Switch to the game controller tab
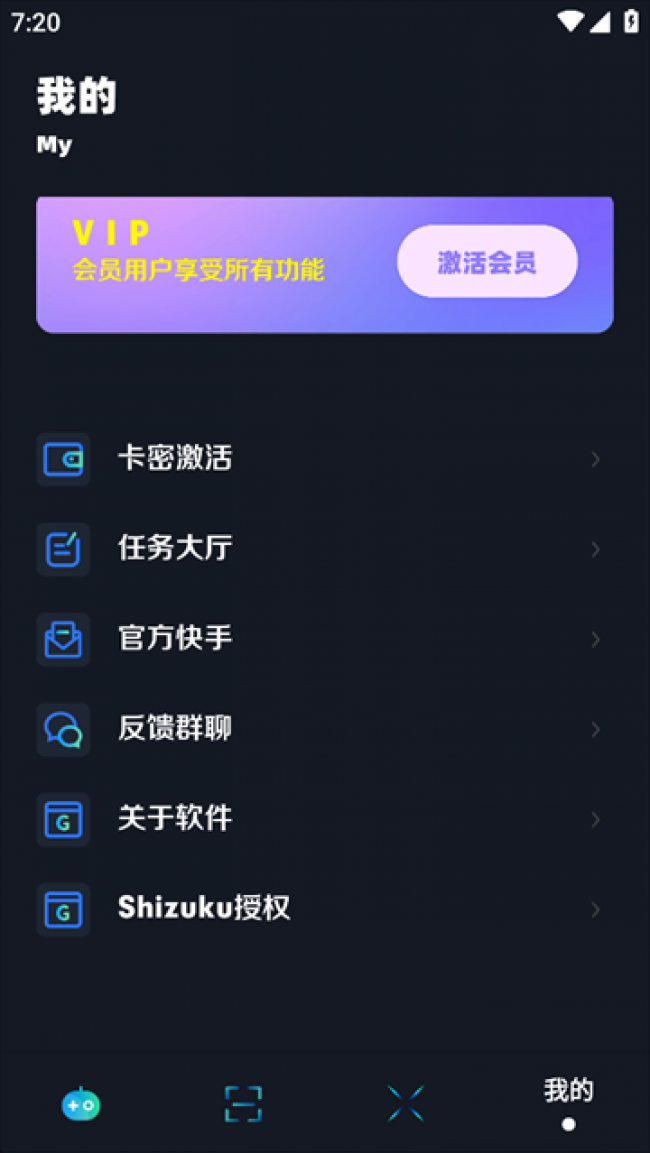The height and width of the screenshot is (1153, 650). [81, 1104]
